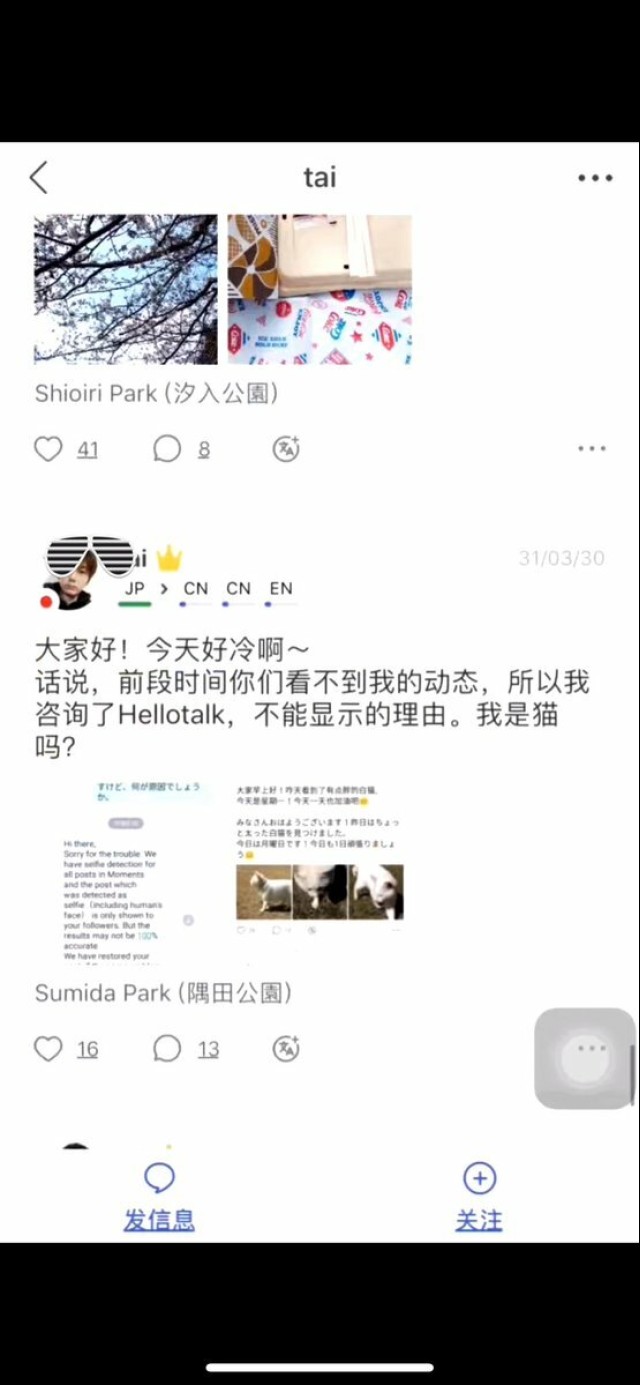Open comments on the Sumida Park post
The height and width of the screenshot is (1385, 640).
[167, 1049]
